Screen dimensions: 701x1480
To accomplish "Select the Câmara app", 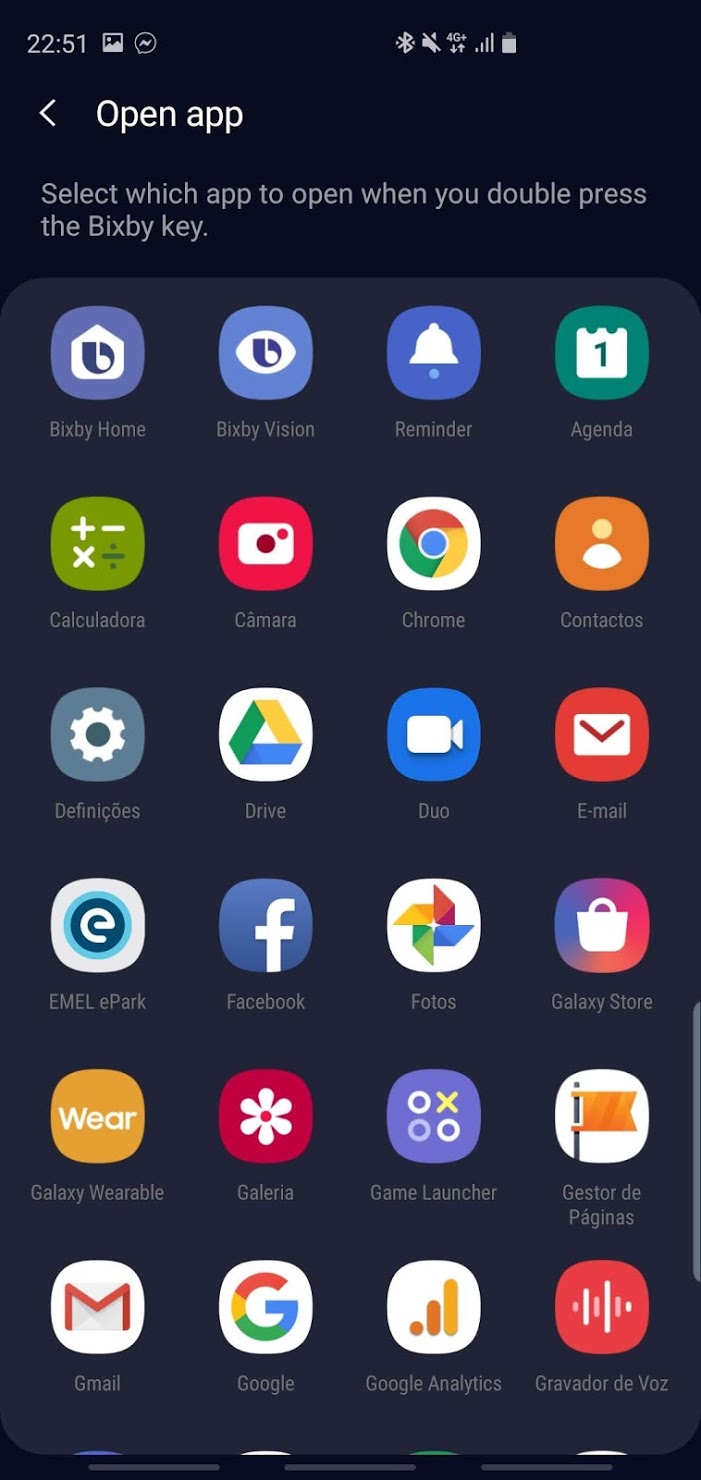I will point(266,545).
